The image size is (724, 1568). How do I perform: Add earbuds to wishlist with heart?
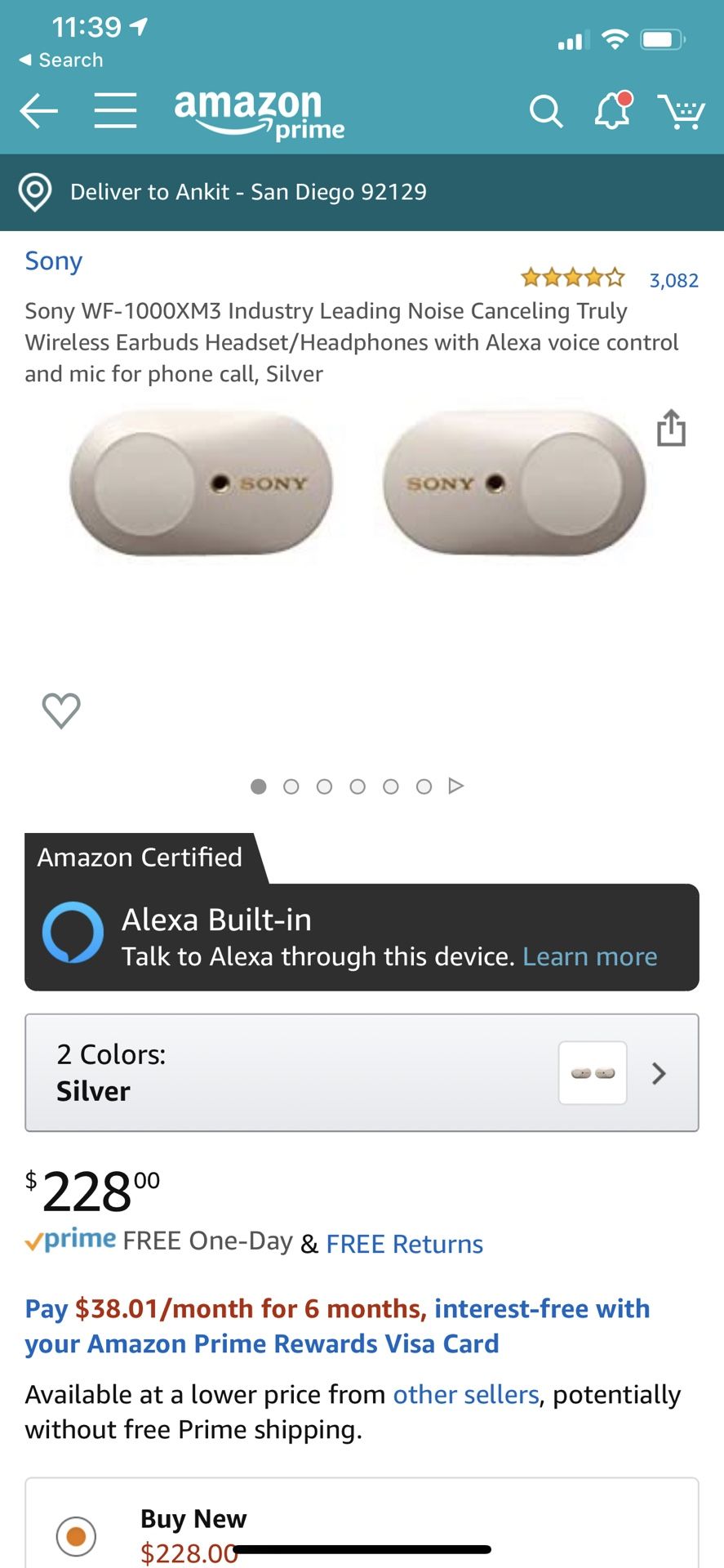(60, 710)
